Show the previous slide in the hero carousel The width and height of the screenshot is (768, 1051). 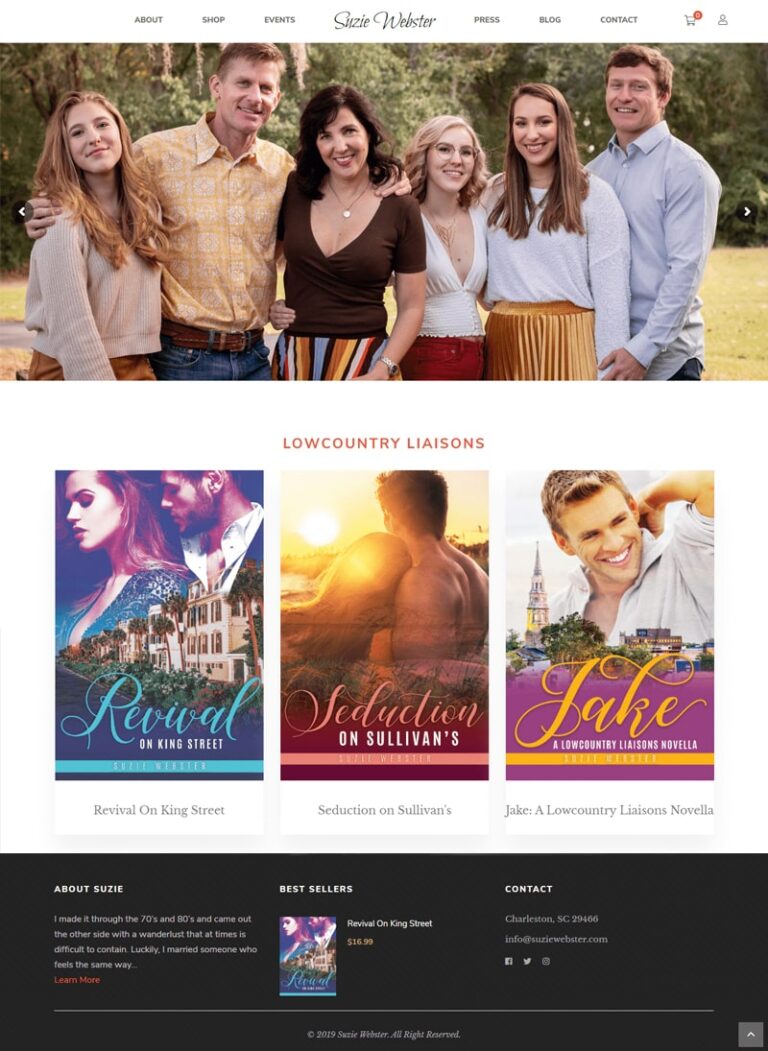point(21,211)
